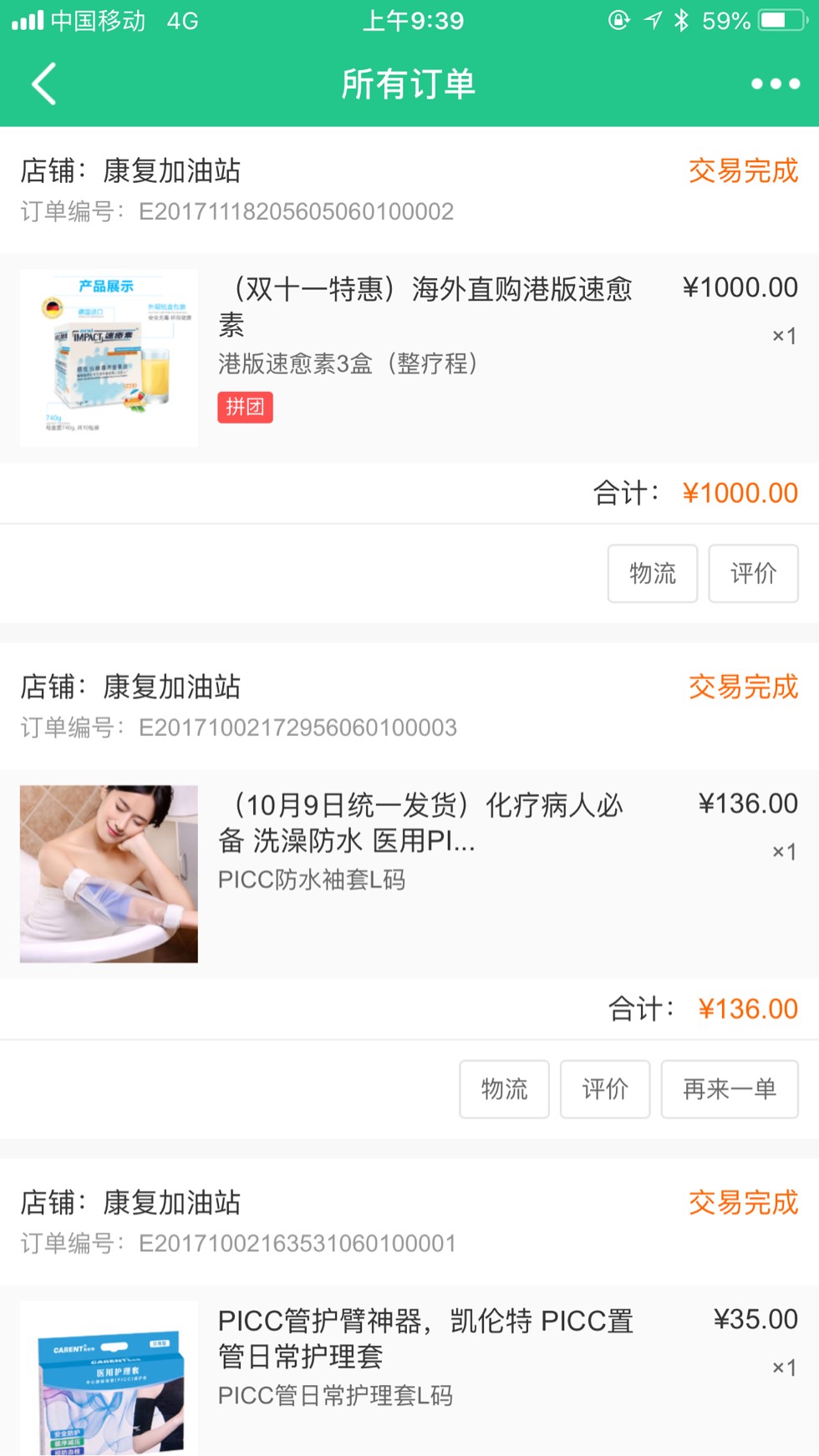Tap 再来一单 on the ¥136.00 order
Viewport: 819px width, 1456px height.
pos(729,1088)
